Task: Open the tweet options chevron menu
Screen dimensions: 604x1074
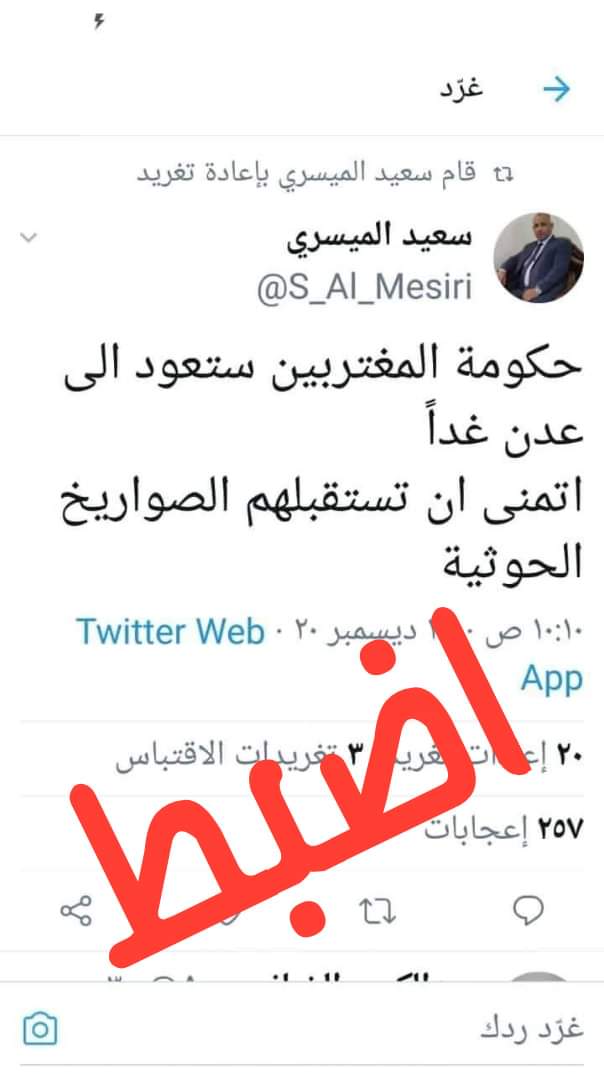Action: click(x=29, y=237)
